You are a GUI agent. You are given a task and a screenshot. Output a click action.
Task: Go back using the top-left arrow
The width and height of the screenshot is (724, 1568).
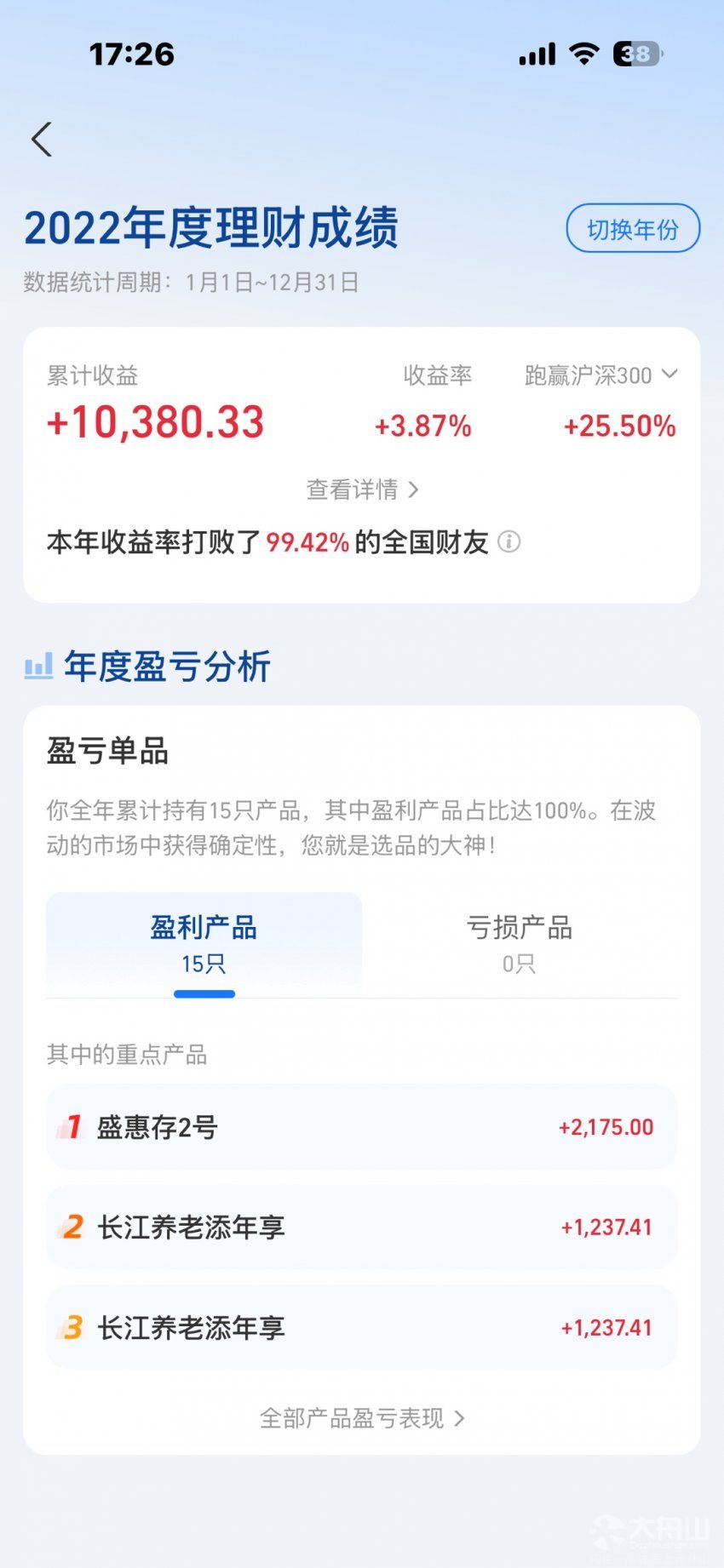(x=42, y=140)
